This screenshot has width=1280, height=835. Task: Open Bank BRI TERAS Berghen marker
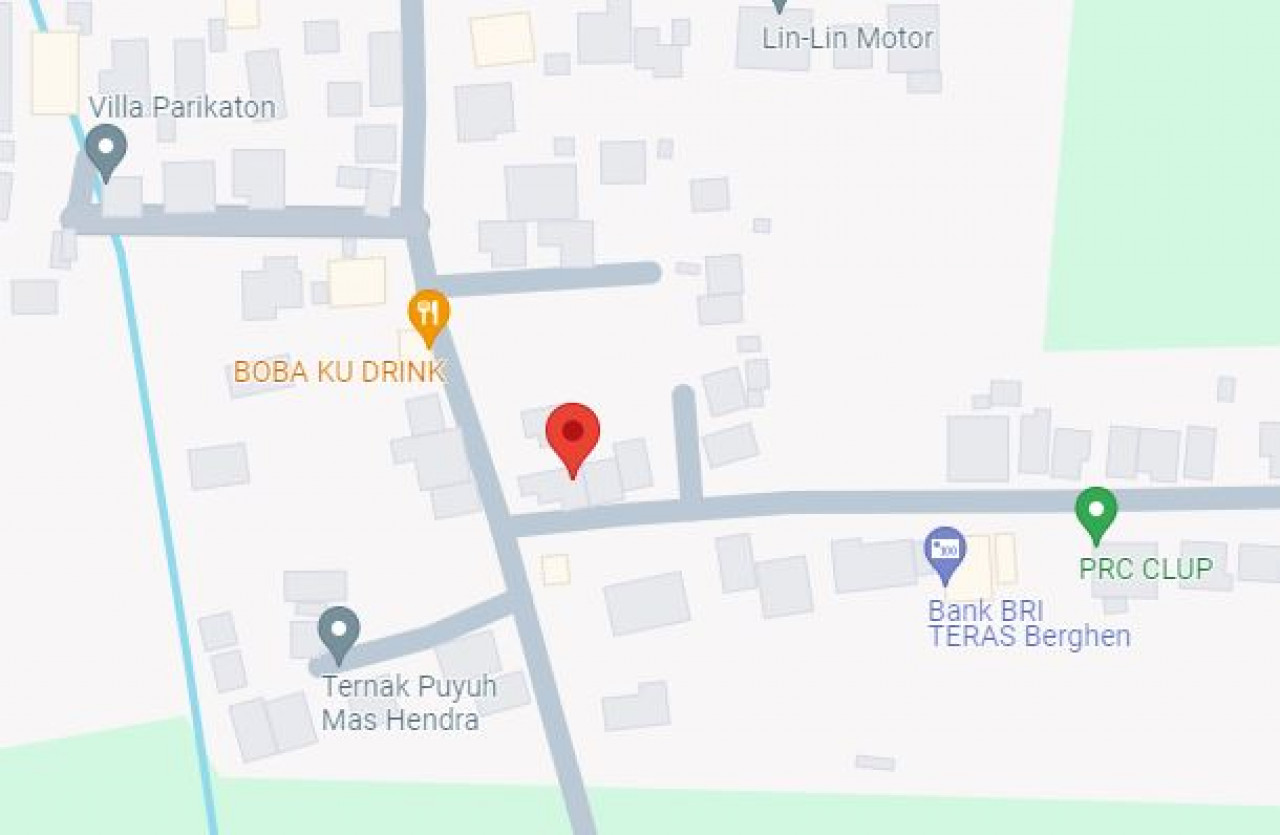pos(945,551)
